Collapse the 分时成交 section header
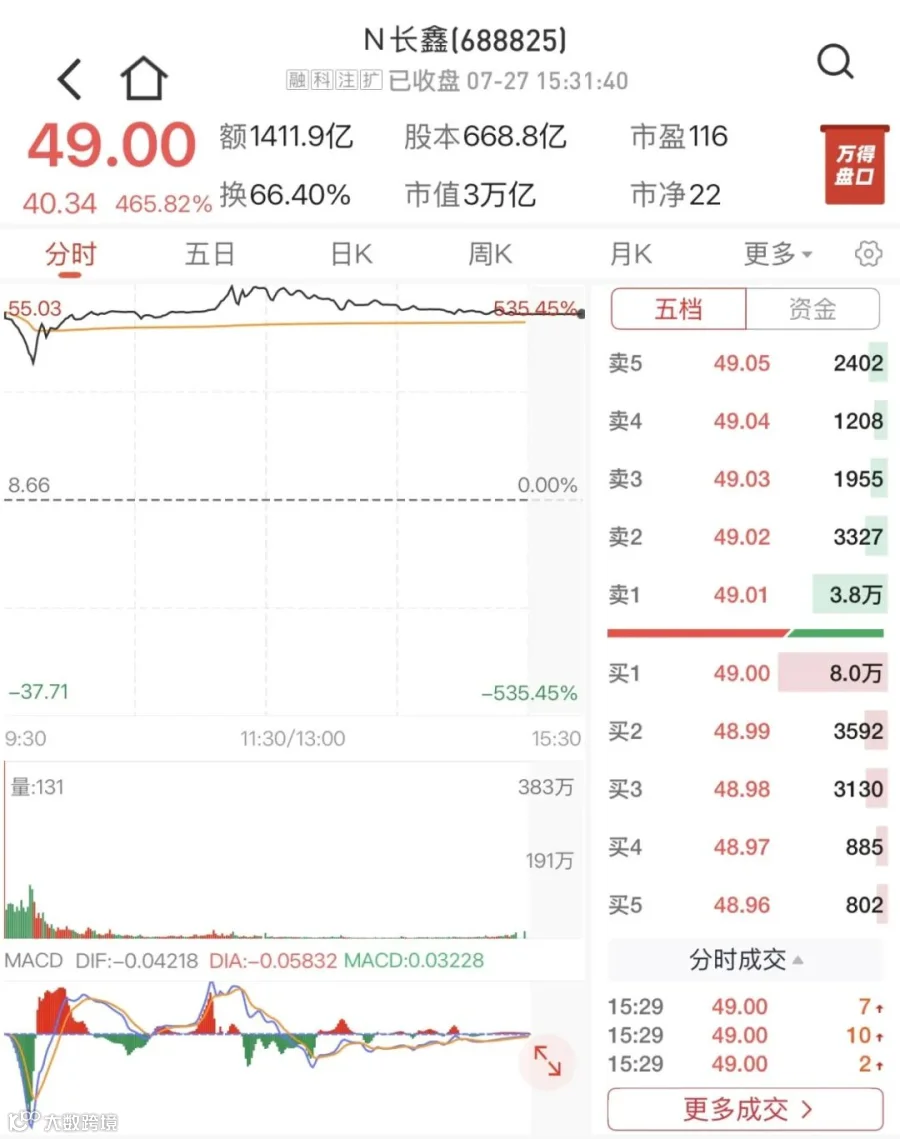Image resolution: width=900 pixels, height=1139 pixels. (x=746, y=960)
